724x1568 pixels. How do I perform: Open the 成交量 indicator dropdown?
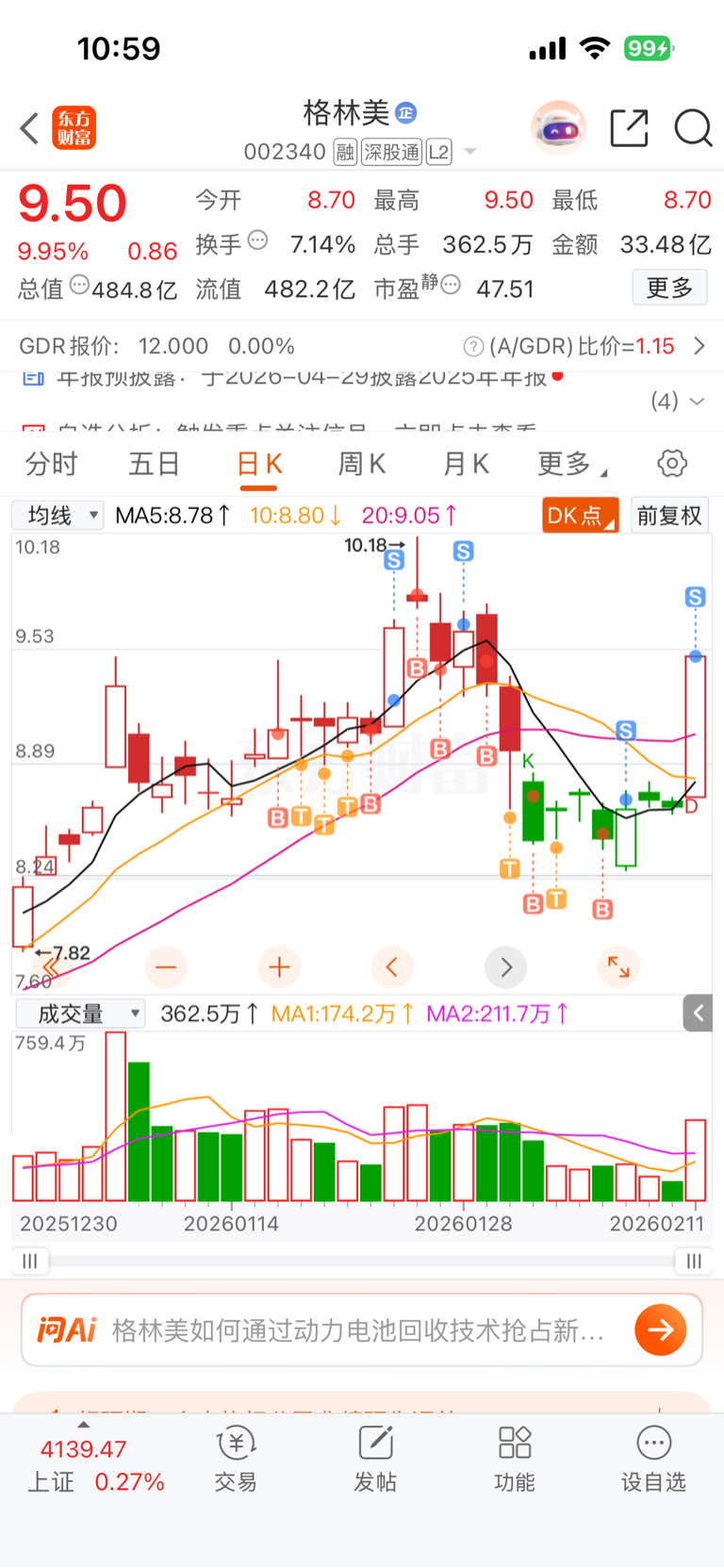(x=80, y=1014)
